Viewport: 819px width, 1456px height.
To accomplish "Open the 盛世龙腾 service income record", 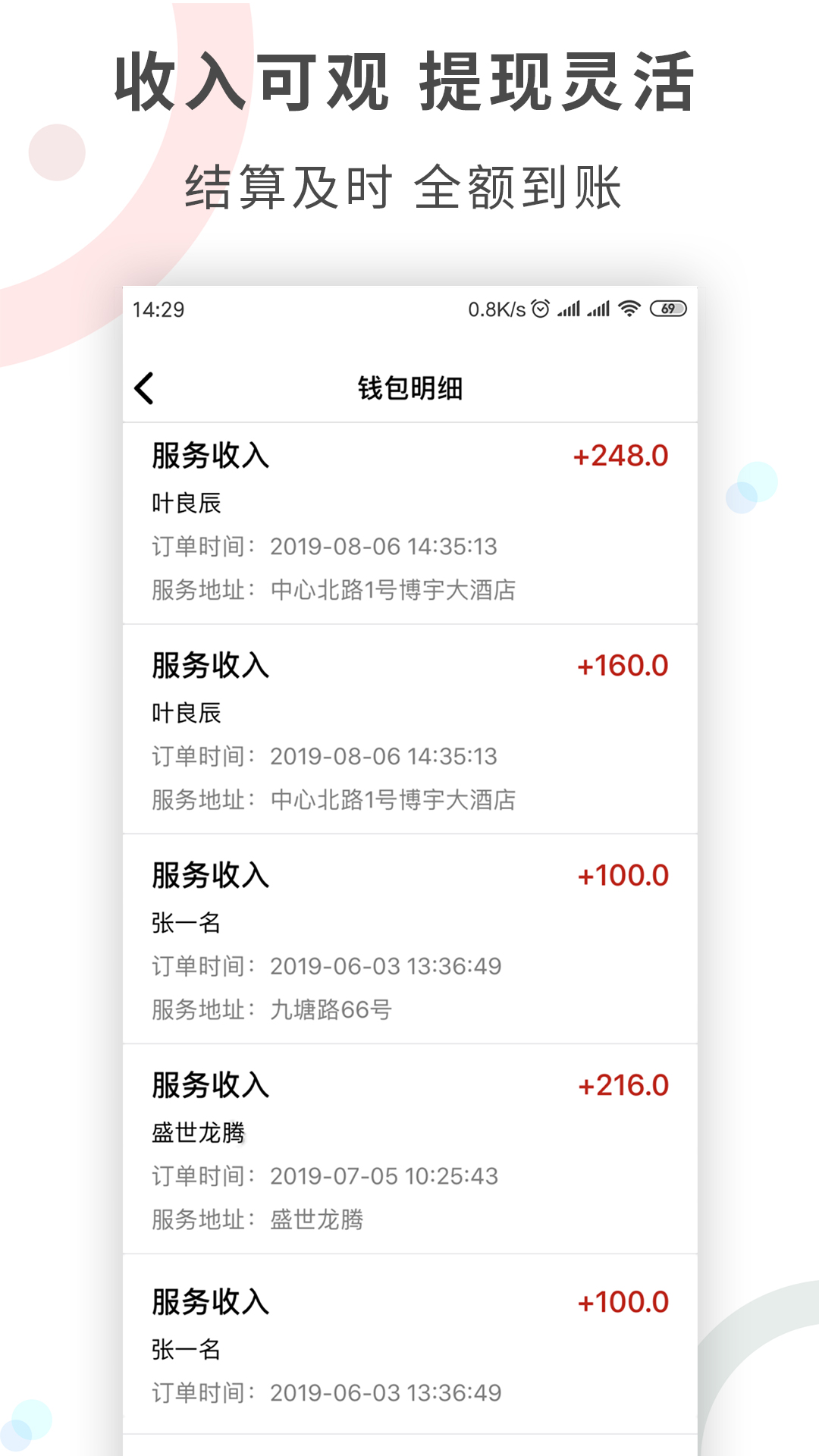I will (409, 1145).
